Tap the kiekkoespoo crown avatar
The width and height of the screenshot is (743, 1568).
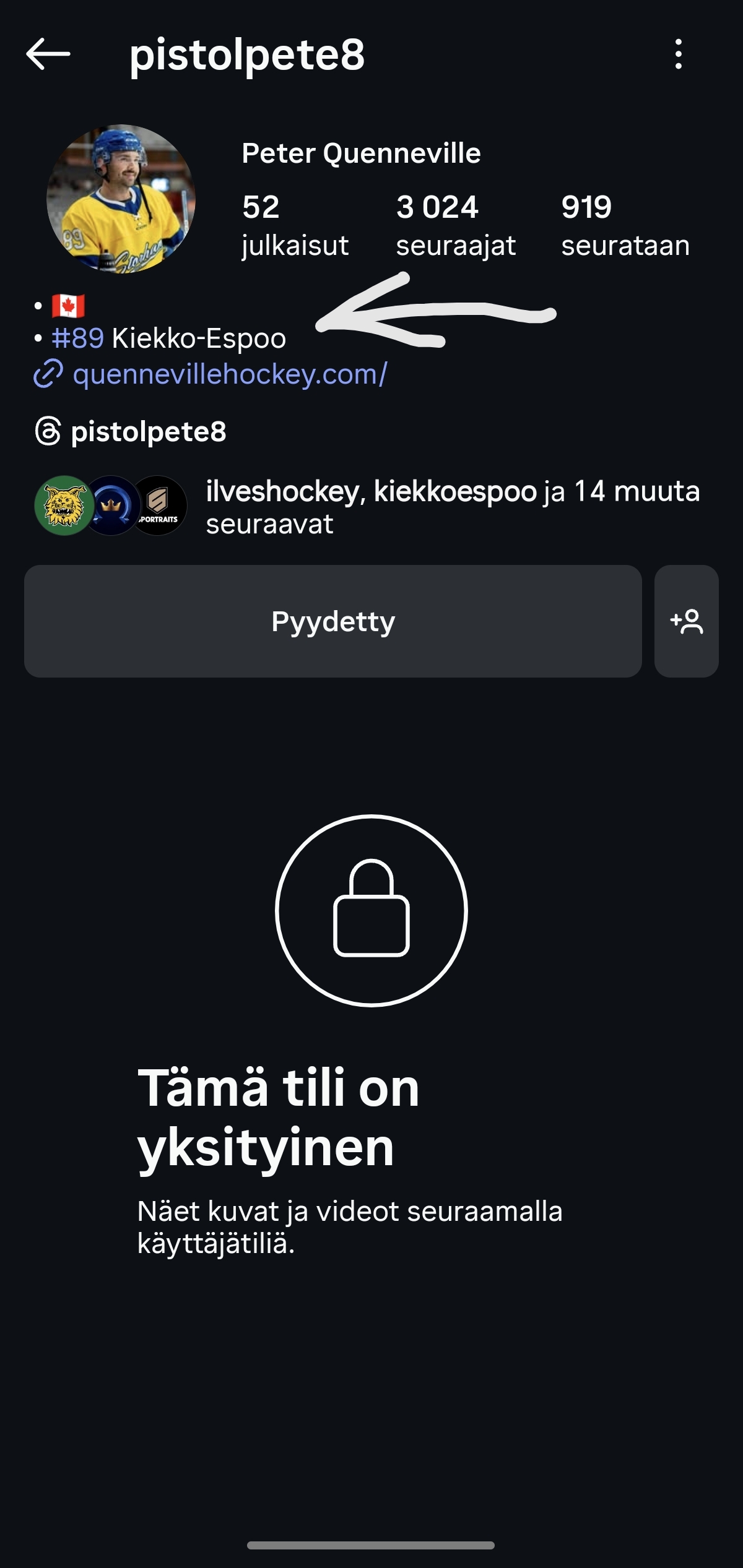113,506
